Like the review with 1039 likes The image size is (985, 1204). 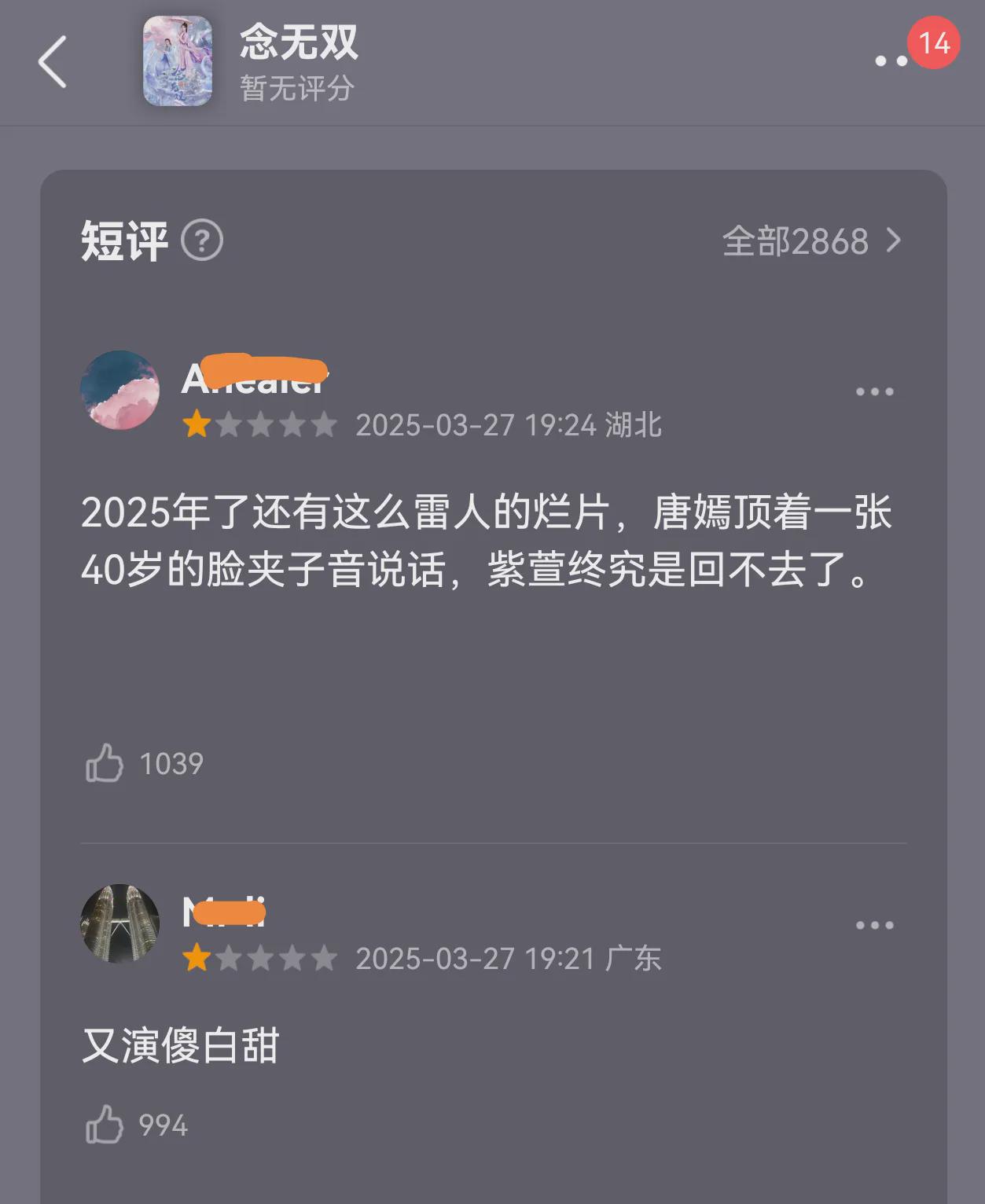(105, 763)
